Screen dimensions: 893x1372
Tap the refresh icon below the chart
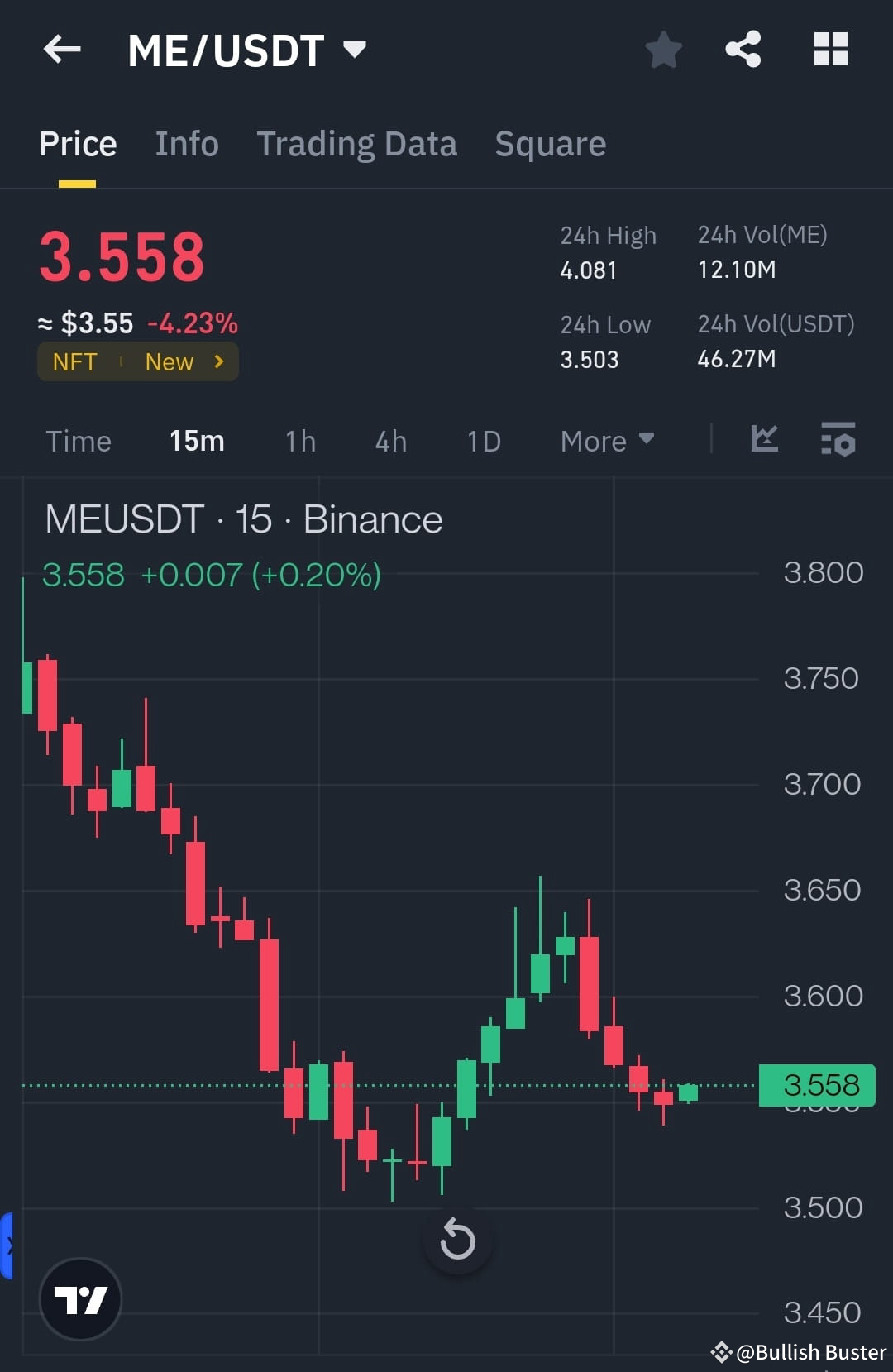(x=458, y=1239)
